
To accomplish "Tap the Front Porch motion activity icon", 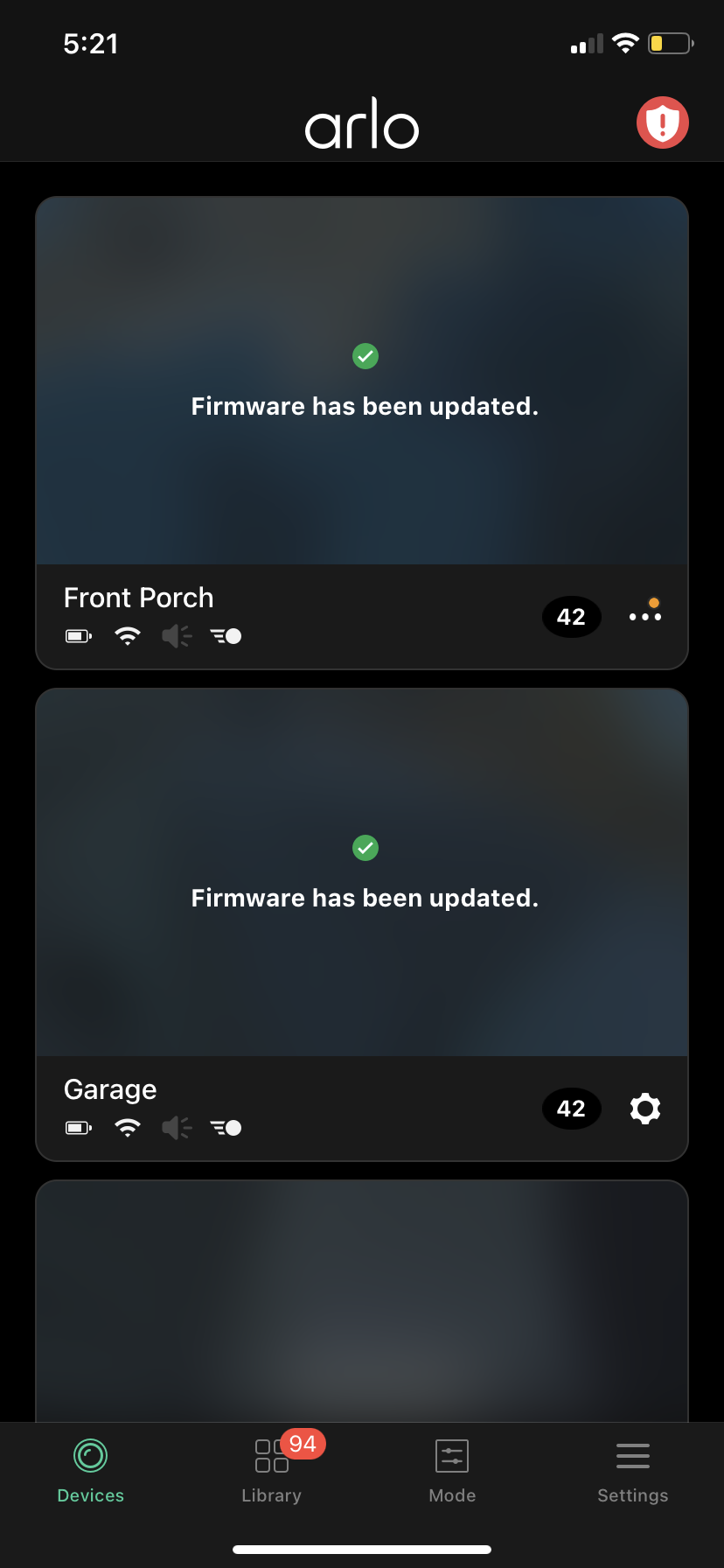I will [x=225, y=636].
